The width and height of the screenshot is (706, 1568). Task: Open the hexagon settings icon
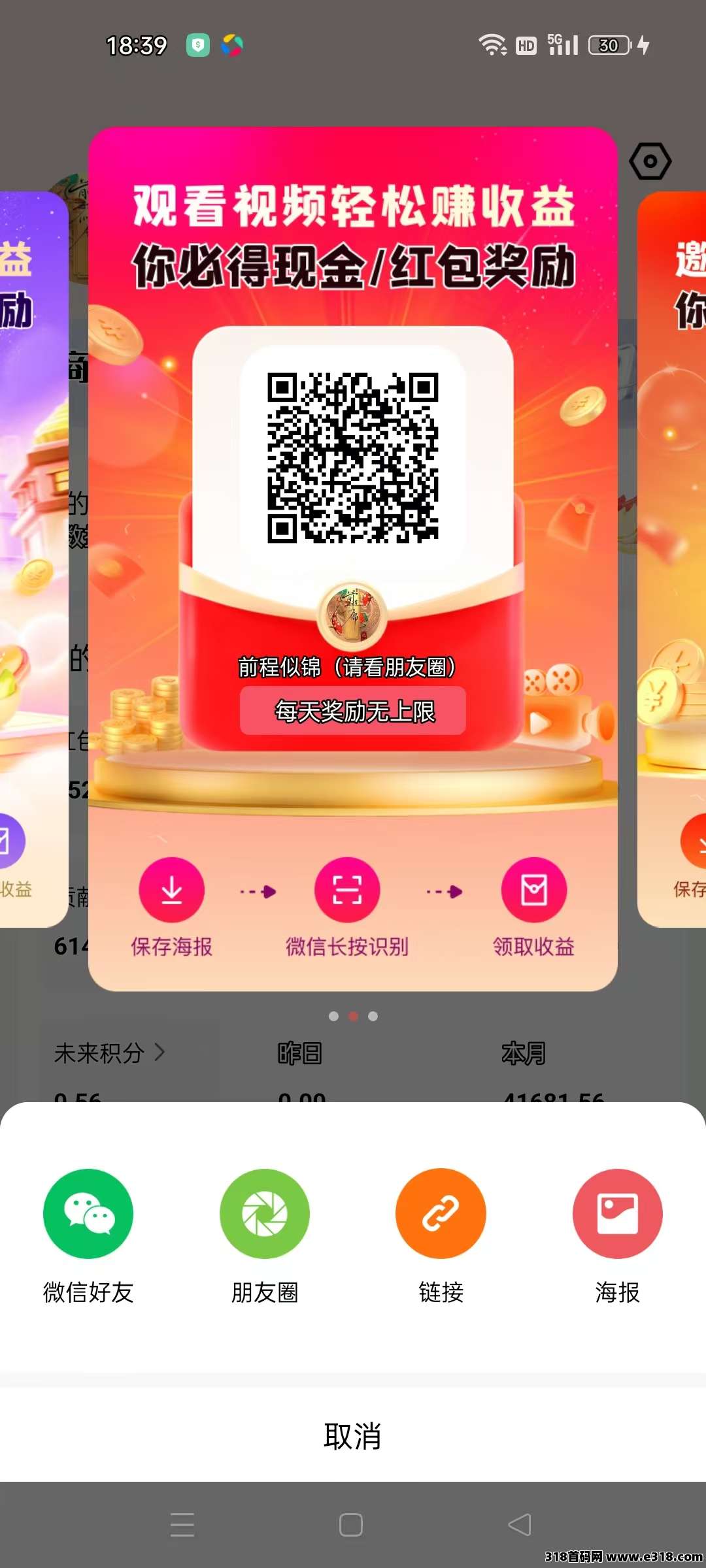tap(650, 161)
